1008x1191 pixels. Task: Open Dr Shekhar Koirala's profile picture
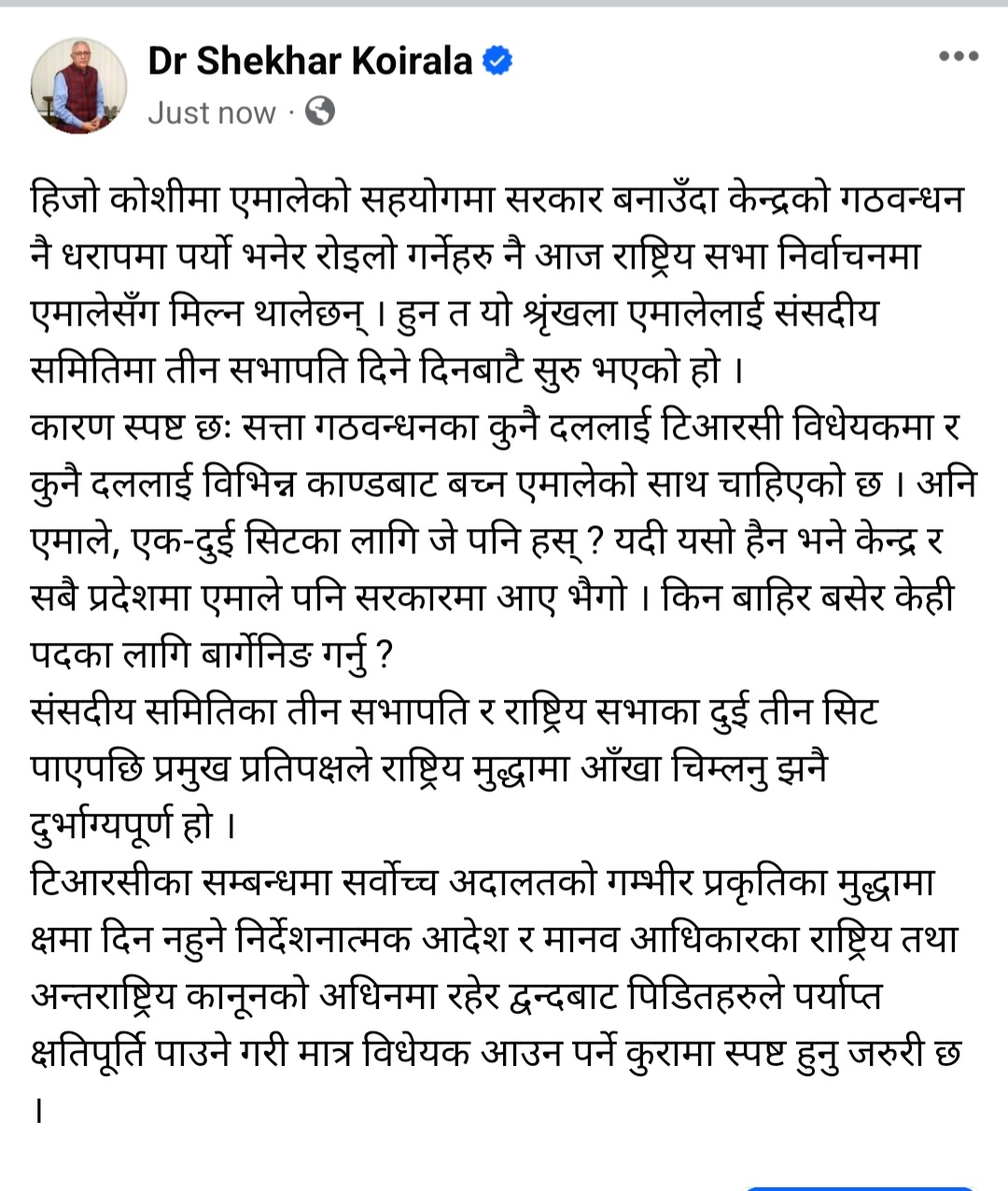[78, 86]
